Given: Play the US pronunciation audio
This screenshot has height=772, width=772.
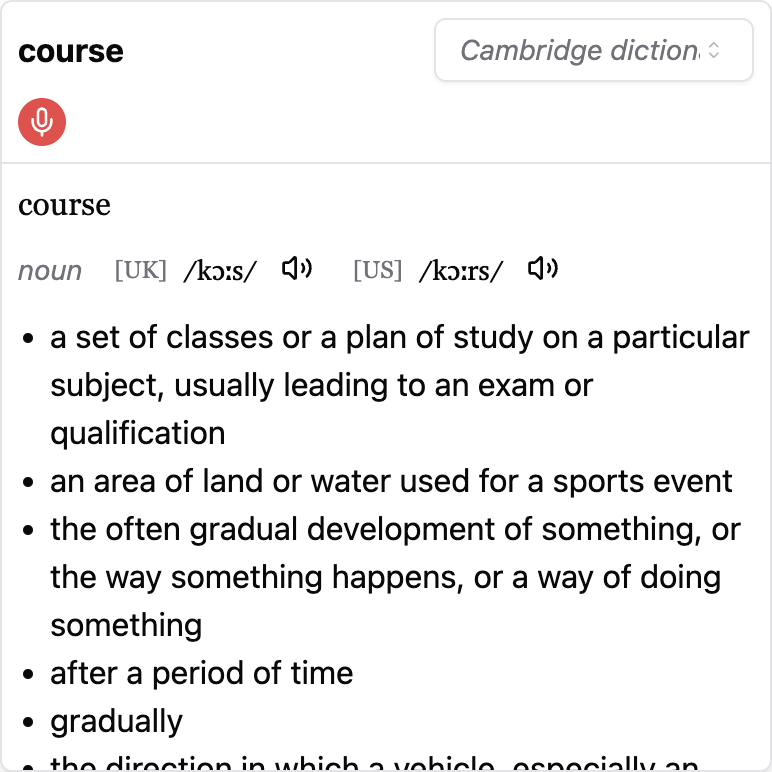Looking at the screenshot, I should 542,269.
